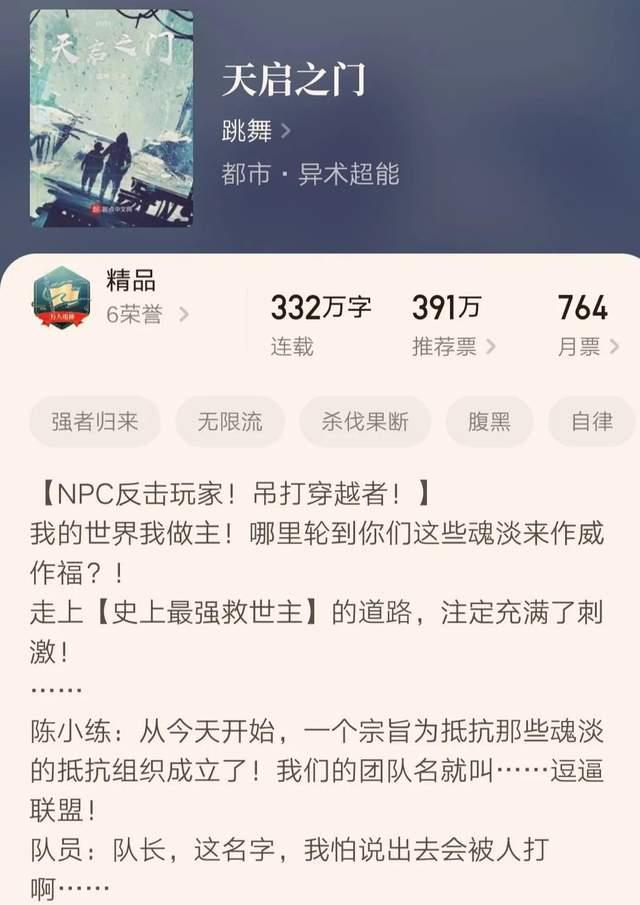
Task: Open the 自律 tag
Action: point(592,421)
